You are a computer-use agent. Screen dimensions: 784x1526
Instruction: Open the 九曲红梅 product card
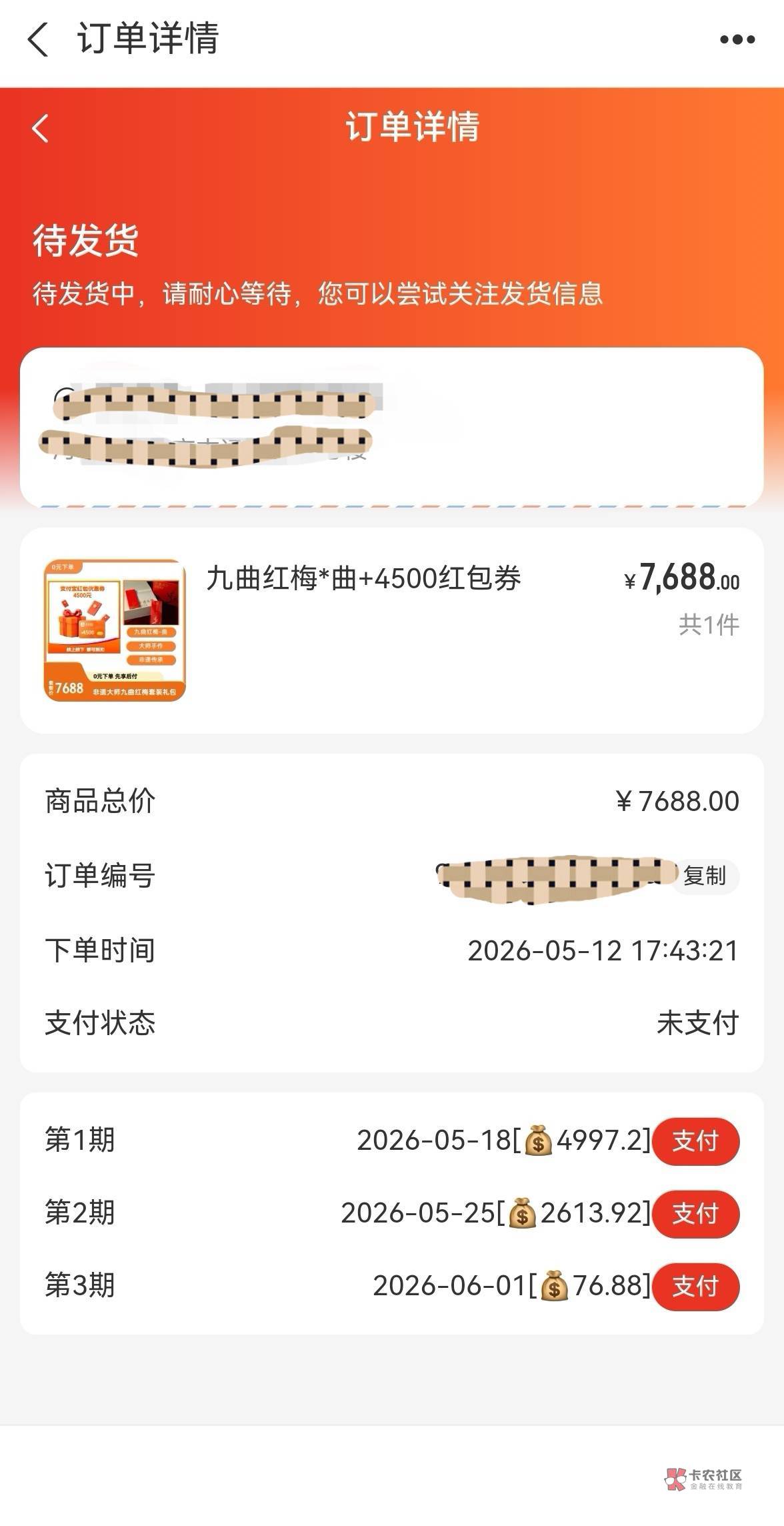click(392, 631)
